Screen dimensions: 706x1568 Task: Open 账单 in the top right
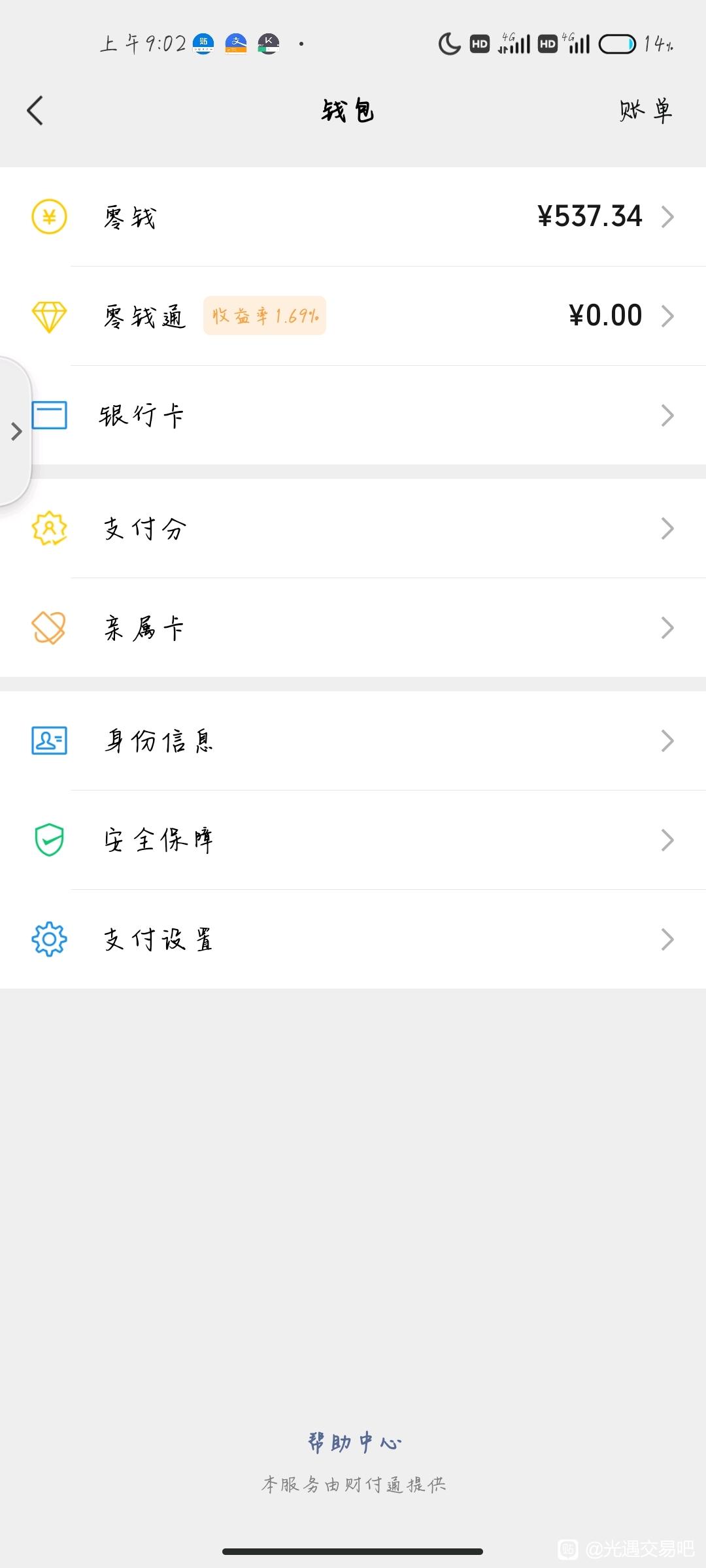click(x=646, y=110)
